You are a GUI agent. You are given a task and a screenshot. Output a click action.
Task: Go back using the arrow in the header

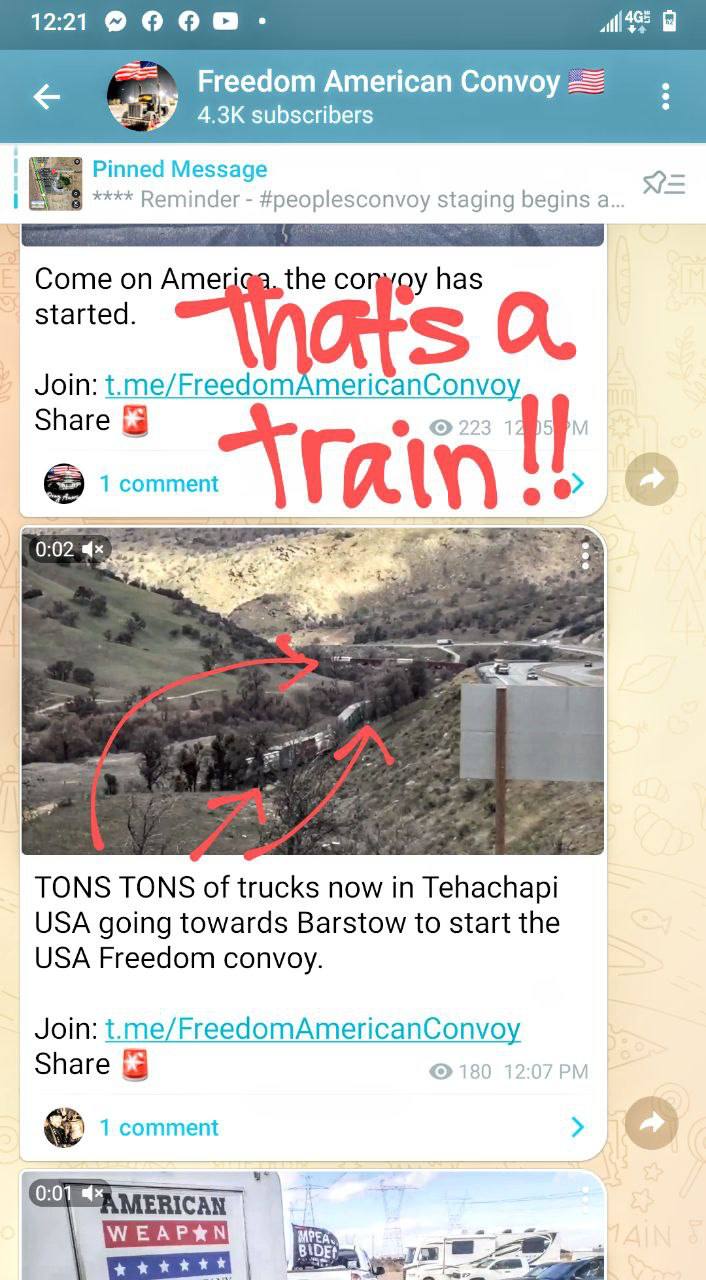(47, 96)
